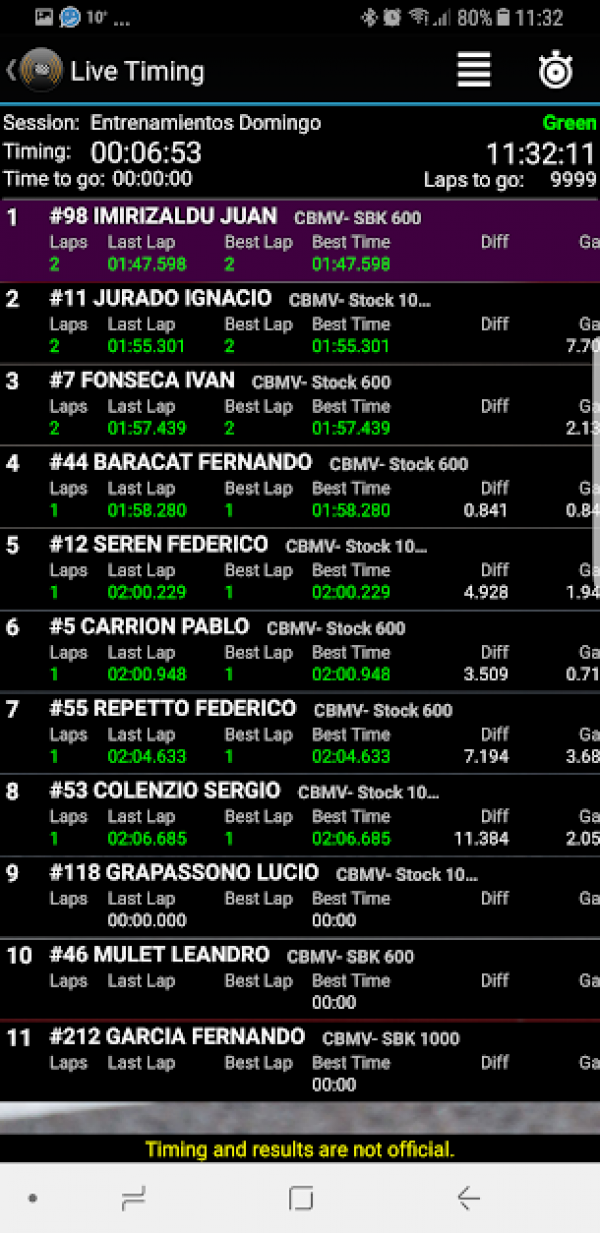Select the #11 JURADO IGNACIO entry
This screenshot has width=600, height=1233.
pyautogui.click(x=300, y=322)
